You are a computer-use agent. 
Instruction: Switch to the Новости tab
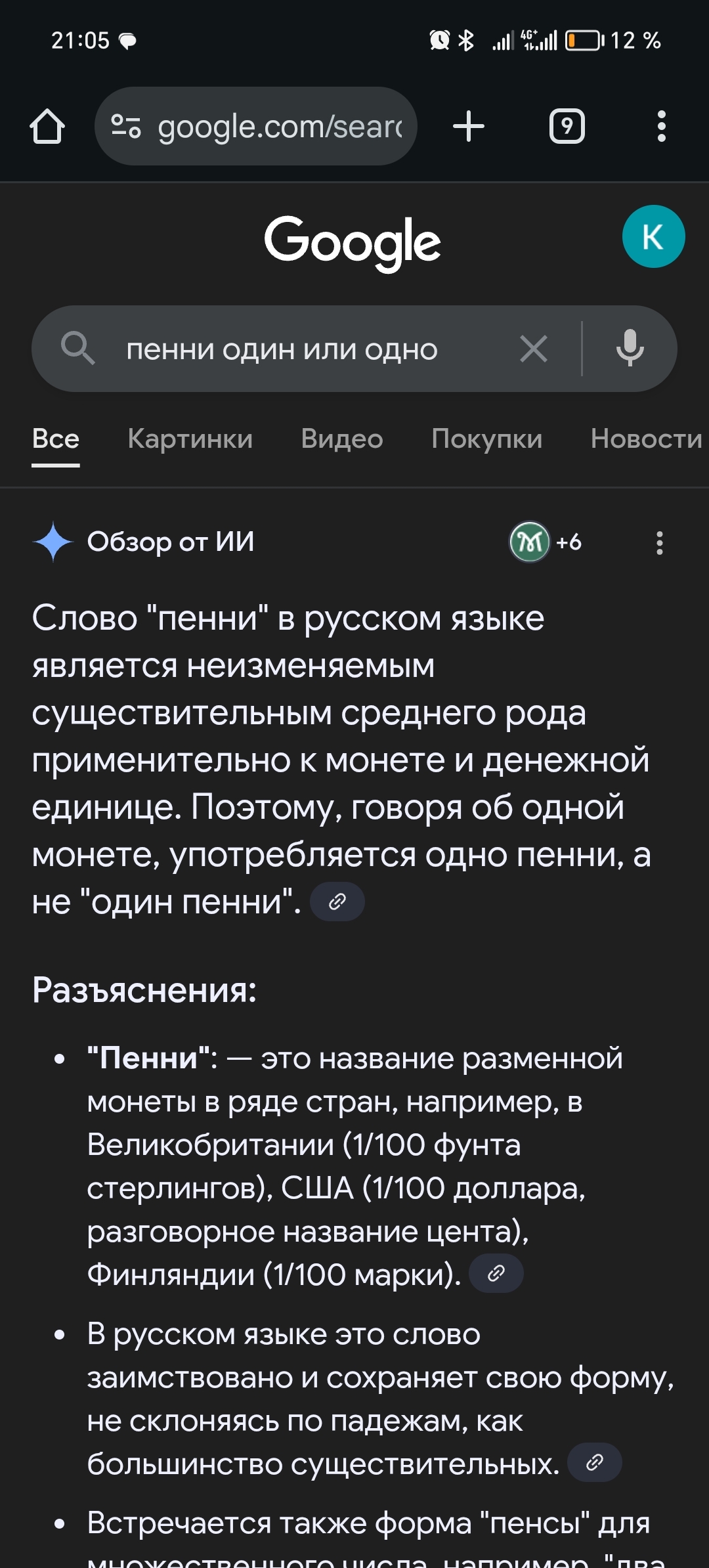click(646, 439)
